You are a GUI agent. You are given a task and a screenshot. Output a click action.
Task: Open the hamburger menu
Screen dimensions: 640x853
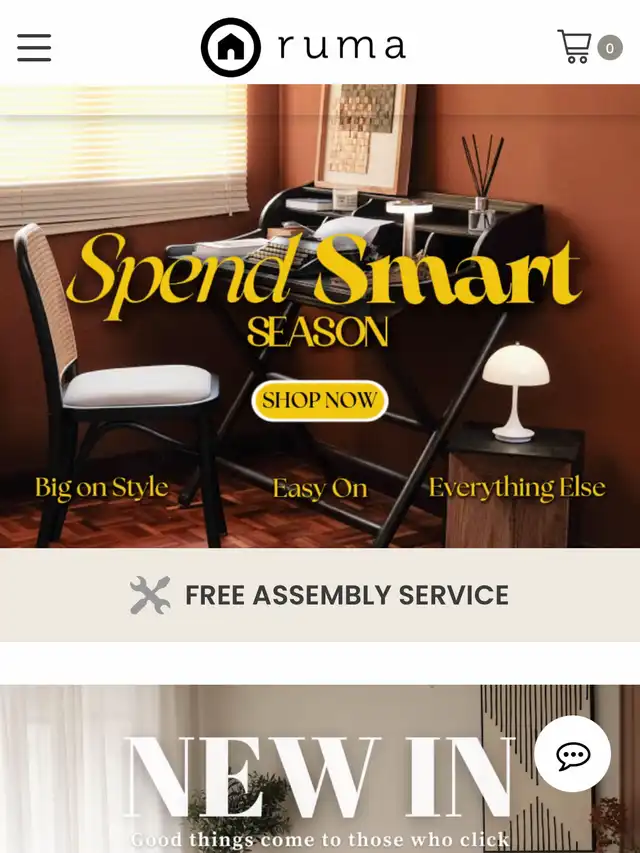tap(34, 47)
